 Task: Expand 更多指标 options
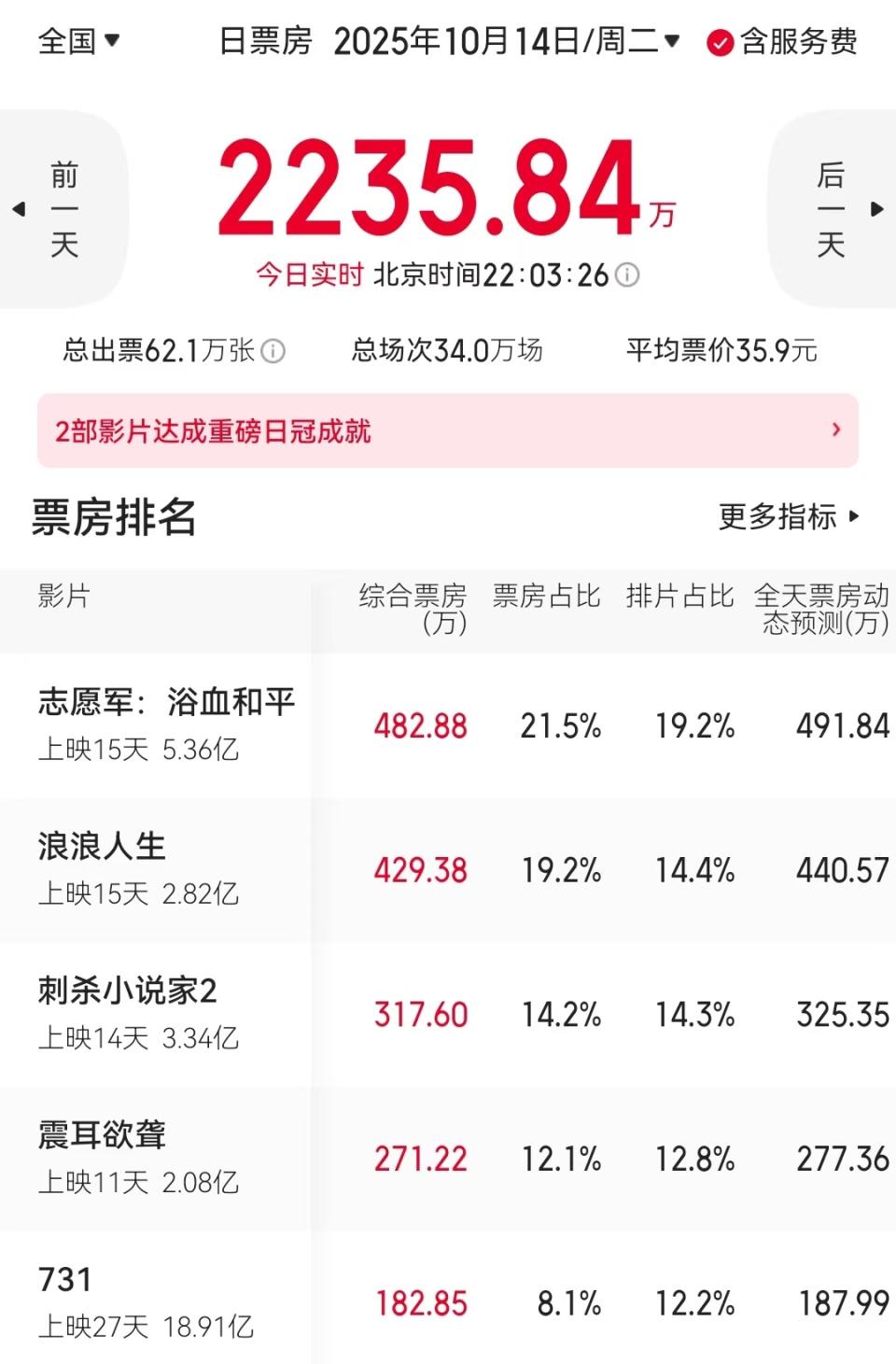pyautogui.click(x=789, y=516)
